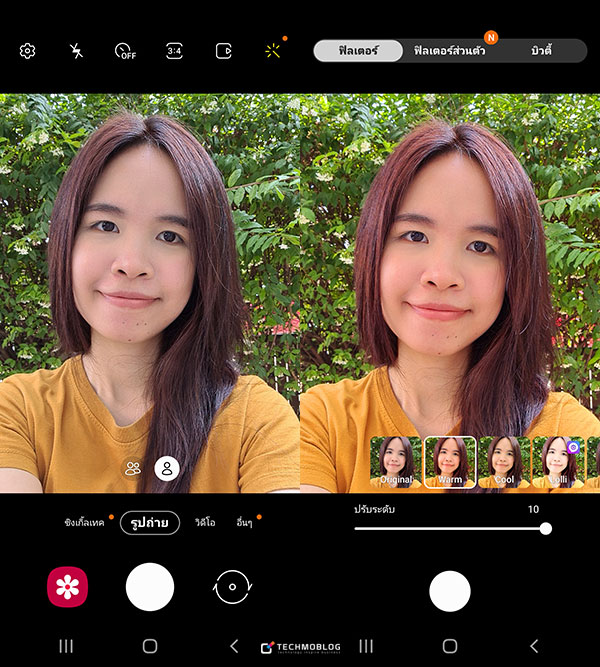Apply the Original filter
Viewport: 600px width, 667px height.
[396, 462]
